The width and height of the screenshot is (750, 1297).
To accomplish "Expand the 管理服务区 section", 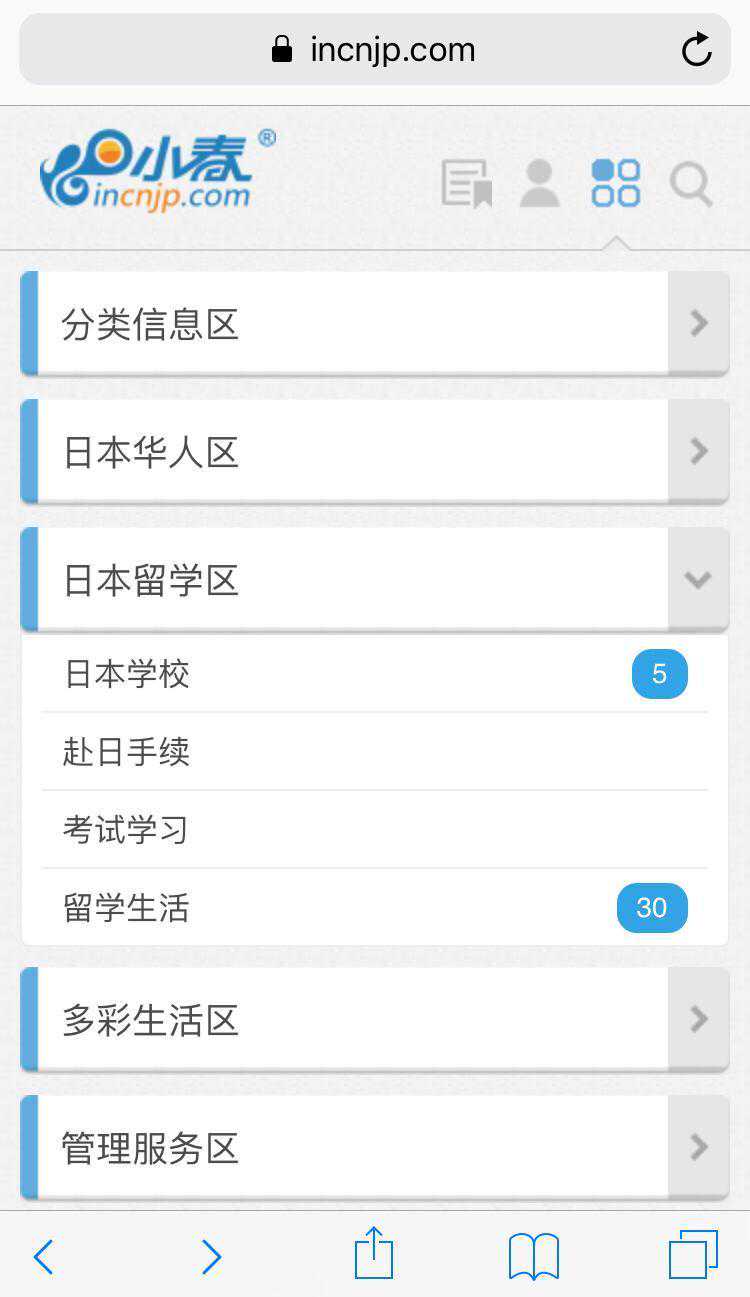I will click(x=698, y=1147).
